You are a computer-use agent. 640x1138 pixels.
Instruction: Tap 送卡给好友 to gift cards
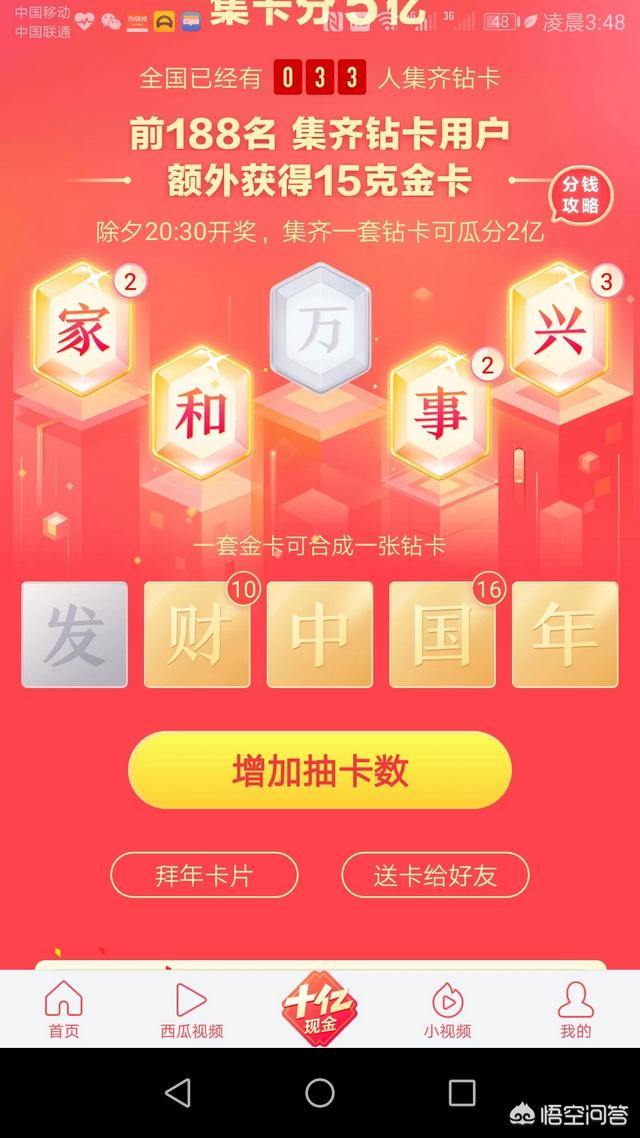[x=435, y=876]
